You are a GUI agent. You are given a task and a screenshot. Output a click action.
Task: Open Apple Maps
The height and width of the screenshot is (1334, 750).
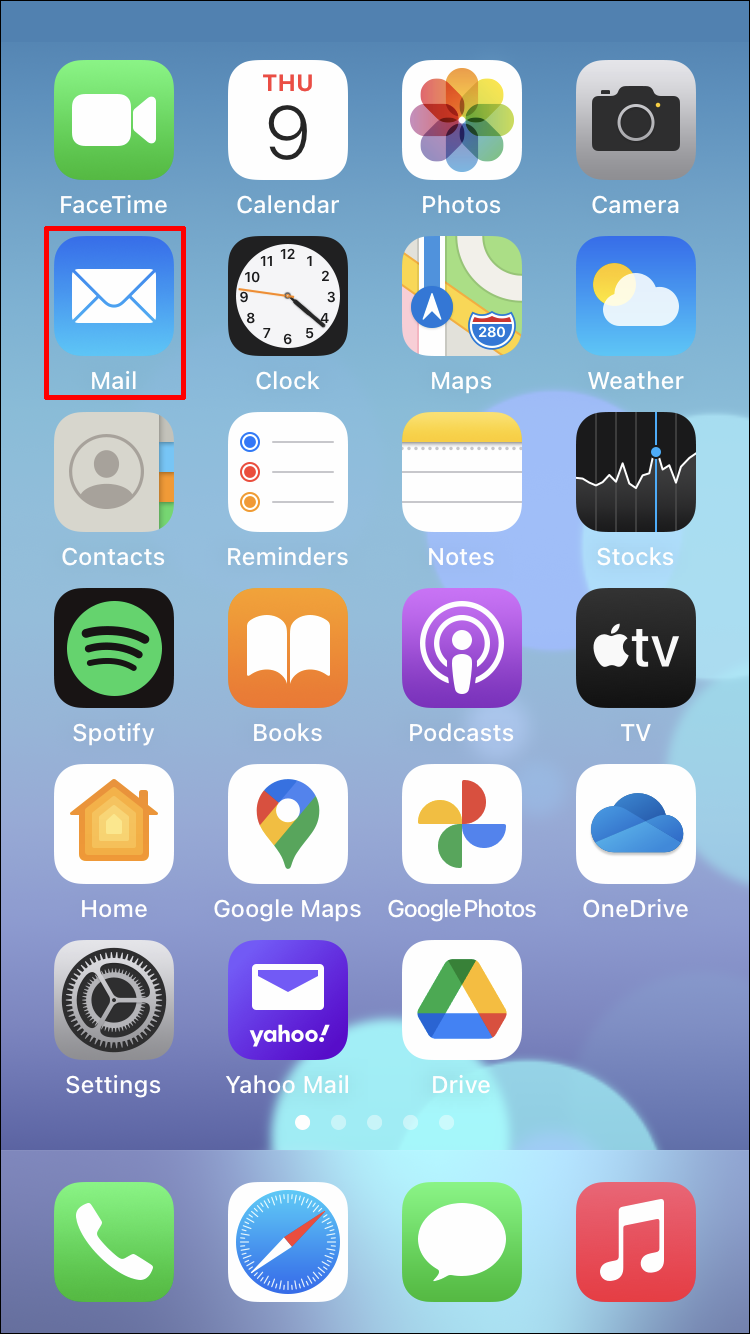pos(462,296)
